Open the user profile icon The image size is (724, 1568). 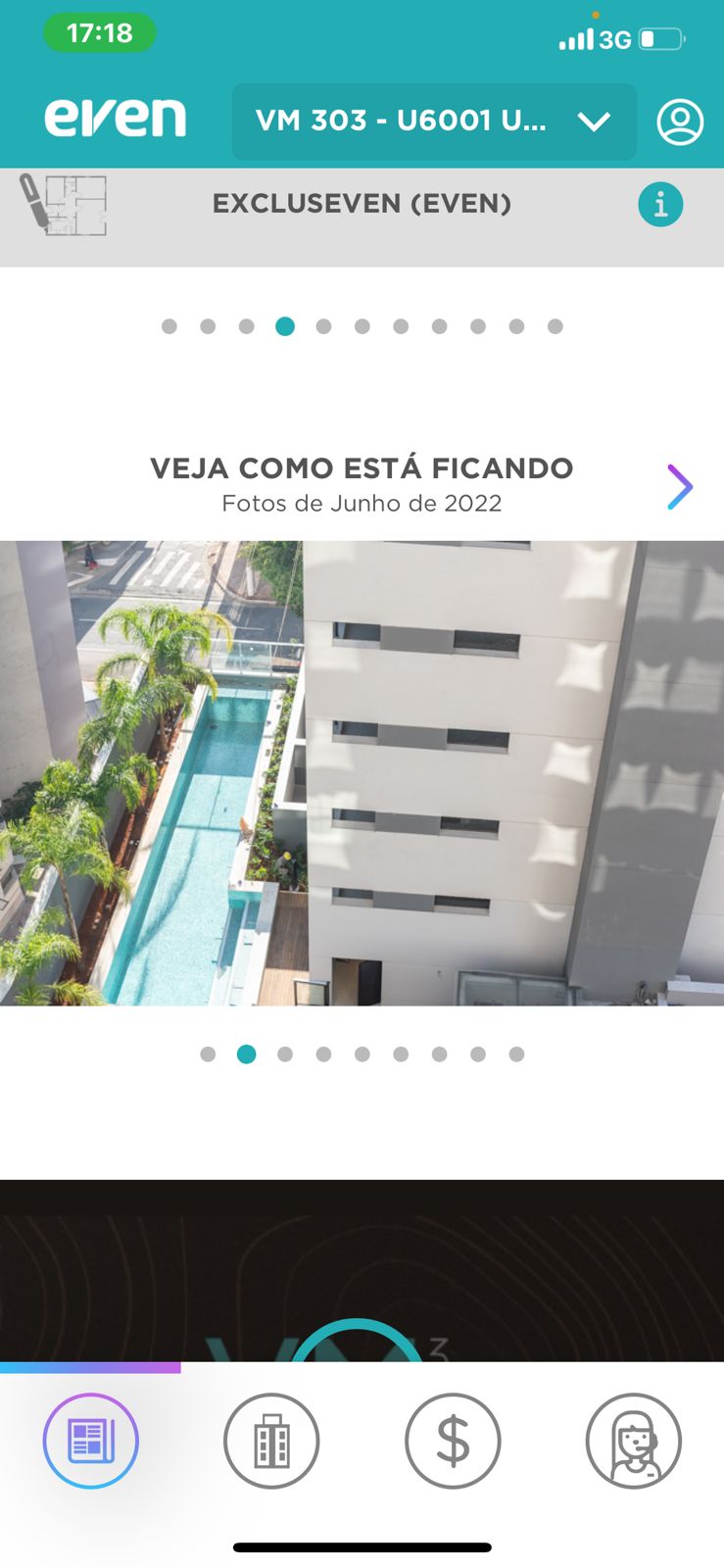[680, 122]
